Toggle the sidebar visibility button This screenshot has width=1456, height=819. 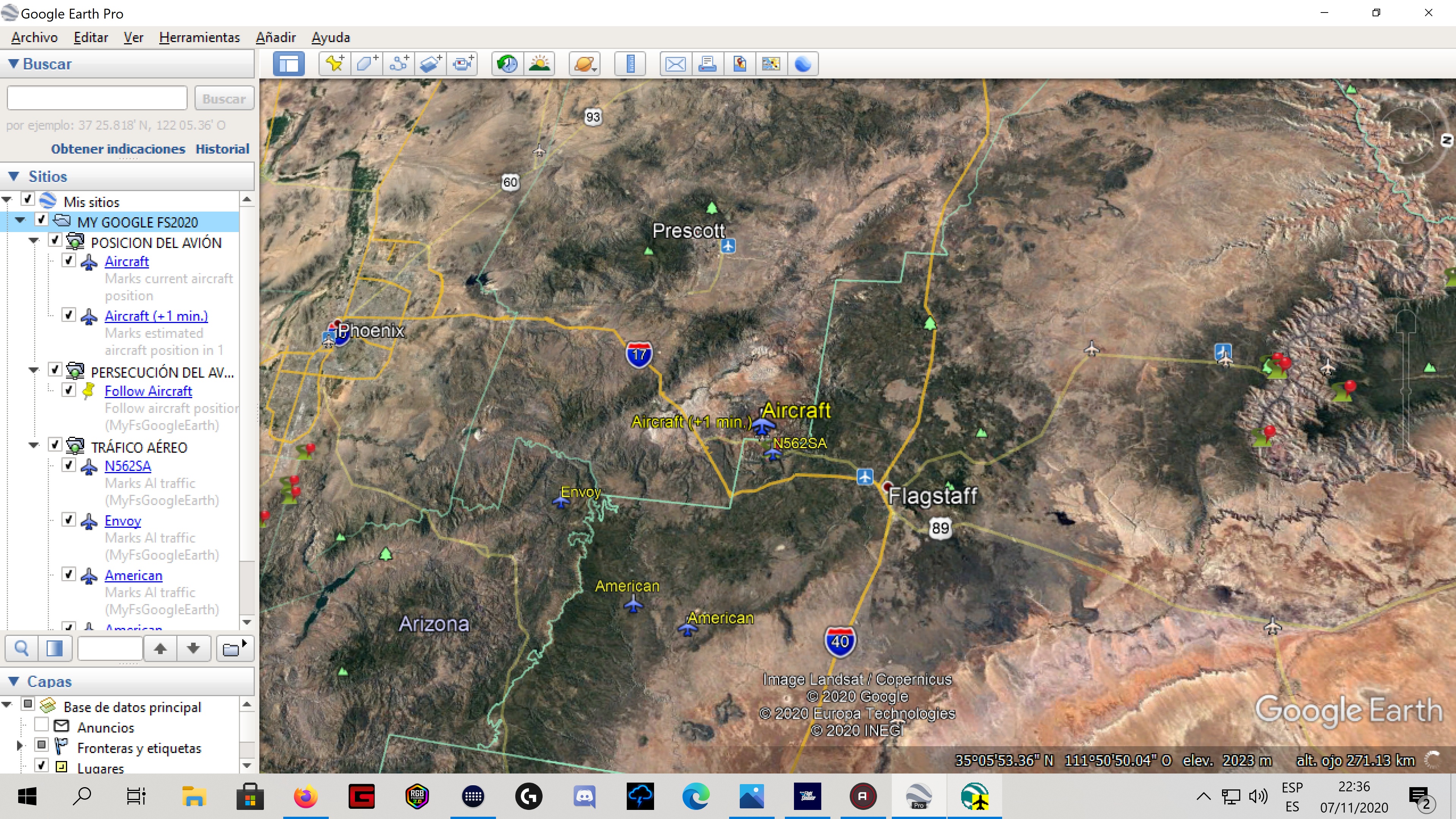288,64
